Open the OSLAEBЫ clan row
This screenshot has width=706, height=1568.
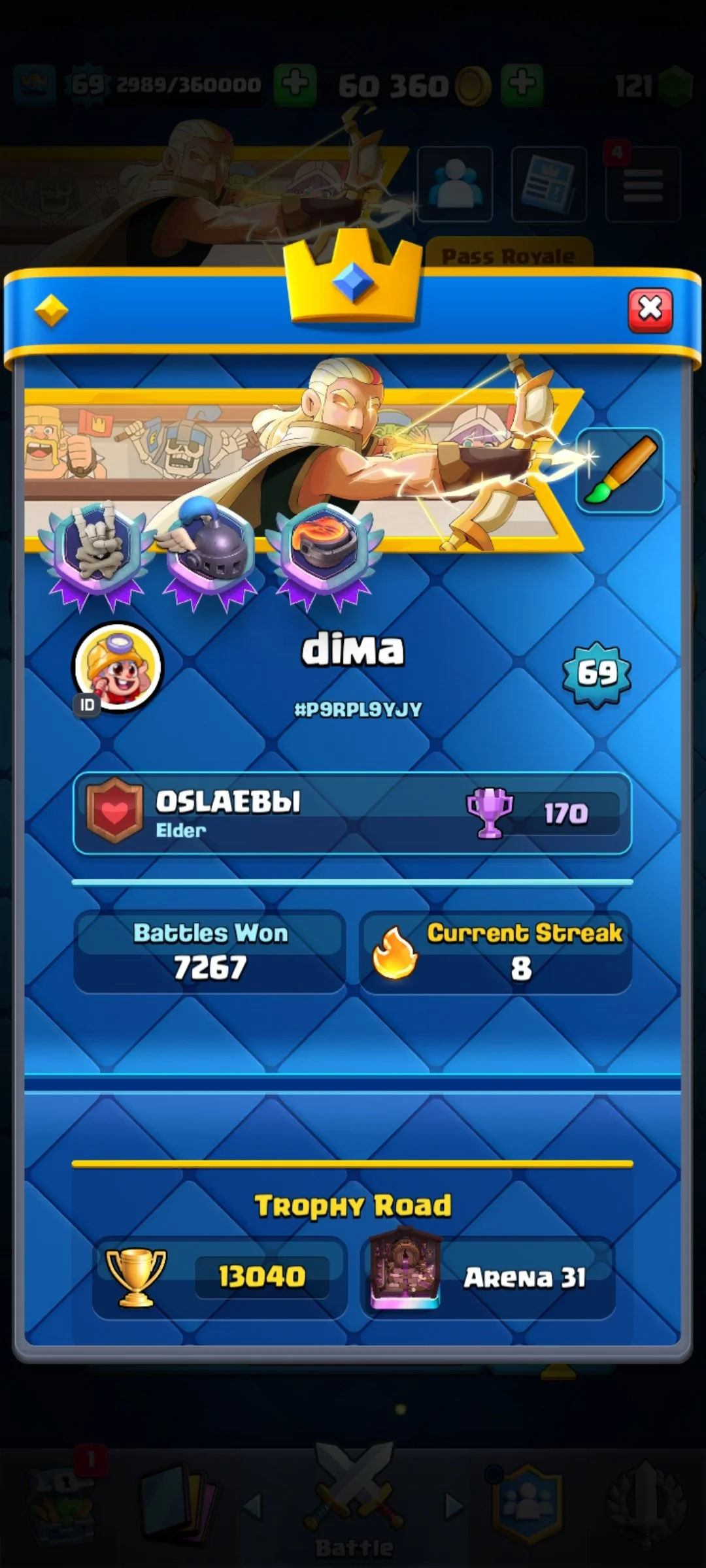[x=352, y=813]
